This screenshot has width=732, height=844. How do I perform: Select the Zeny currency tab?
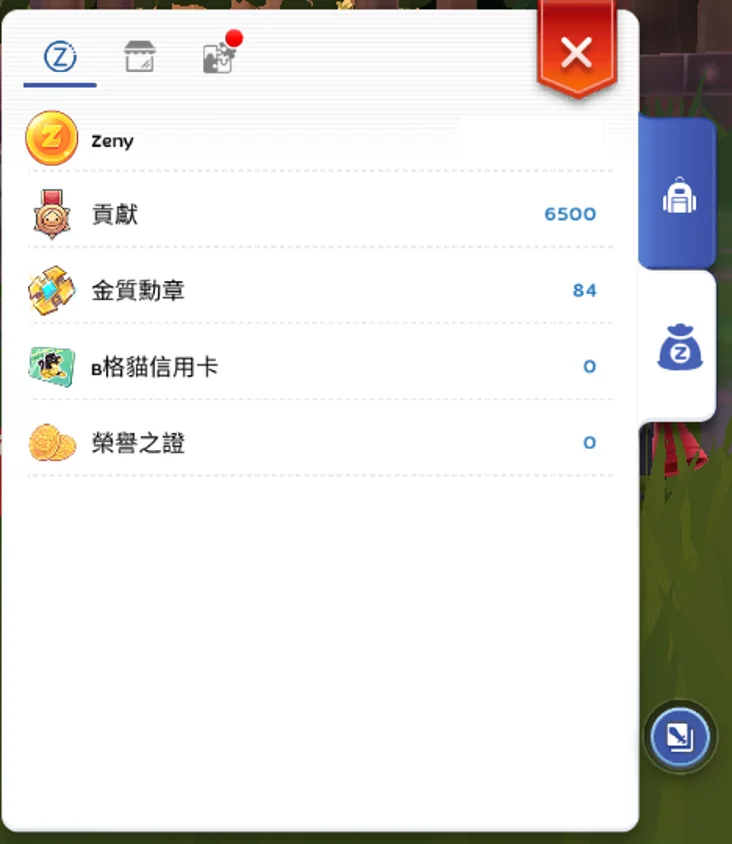pos(60,58)
